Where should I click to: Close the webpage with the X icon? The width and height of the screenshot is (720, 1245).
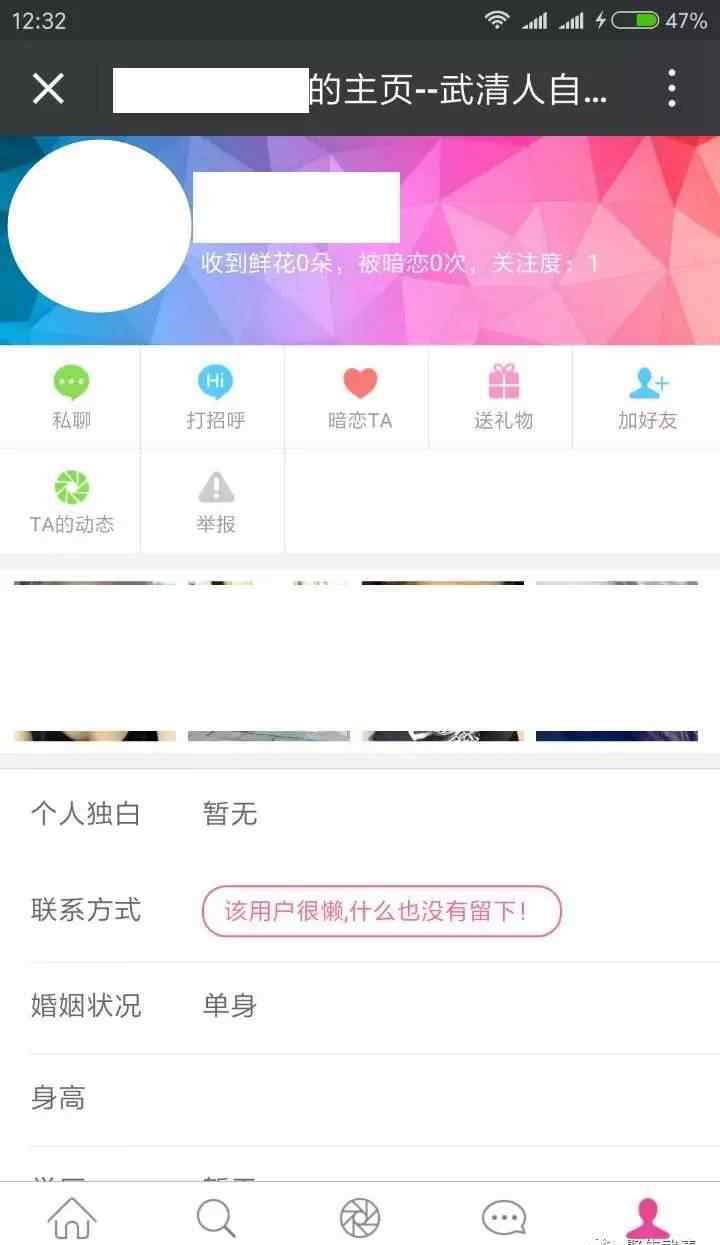(48, 89)
